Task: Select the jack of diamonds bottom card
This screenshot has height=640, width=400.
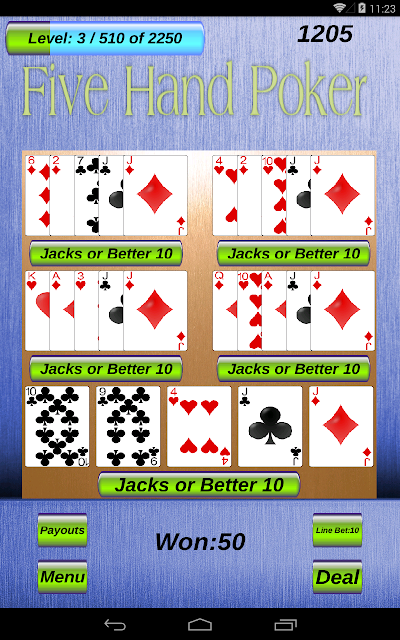Action: click(x=341, y=426)
